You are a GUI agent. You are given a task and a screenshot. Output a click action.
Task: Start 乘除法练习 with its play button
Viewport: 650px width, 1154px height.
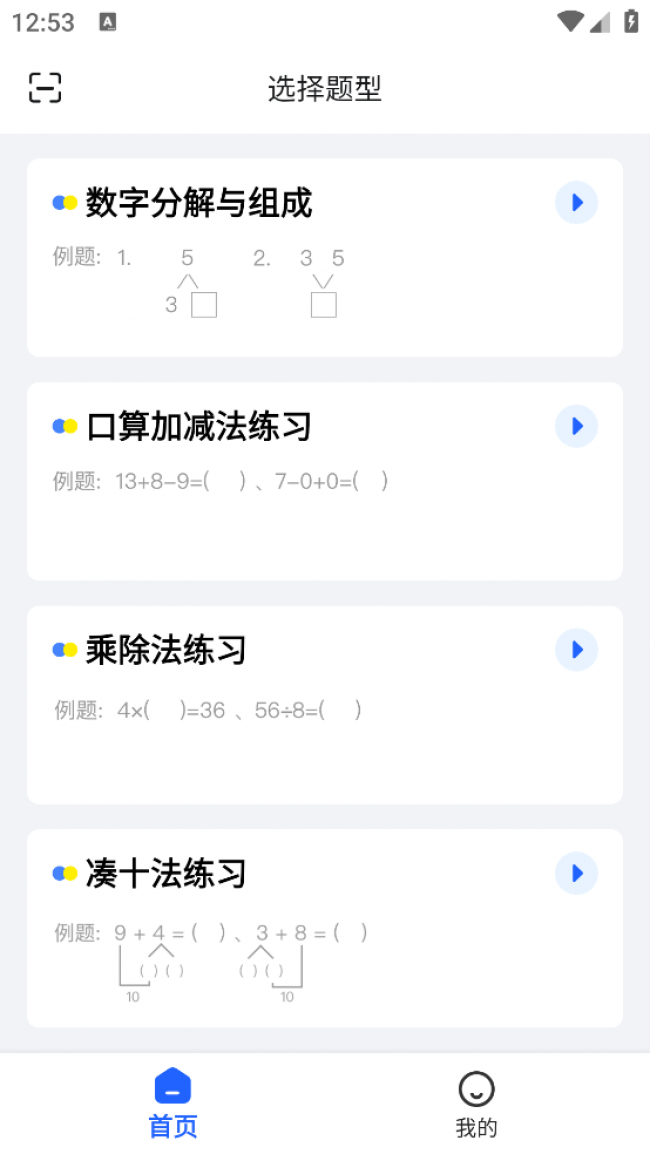point(576,650)
